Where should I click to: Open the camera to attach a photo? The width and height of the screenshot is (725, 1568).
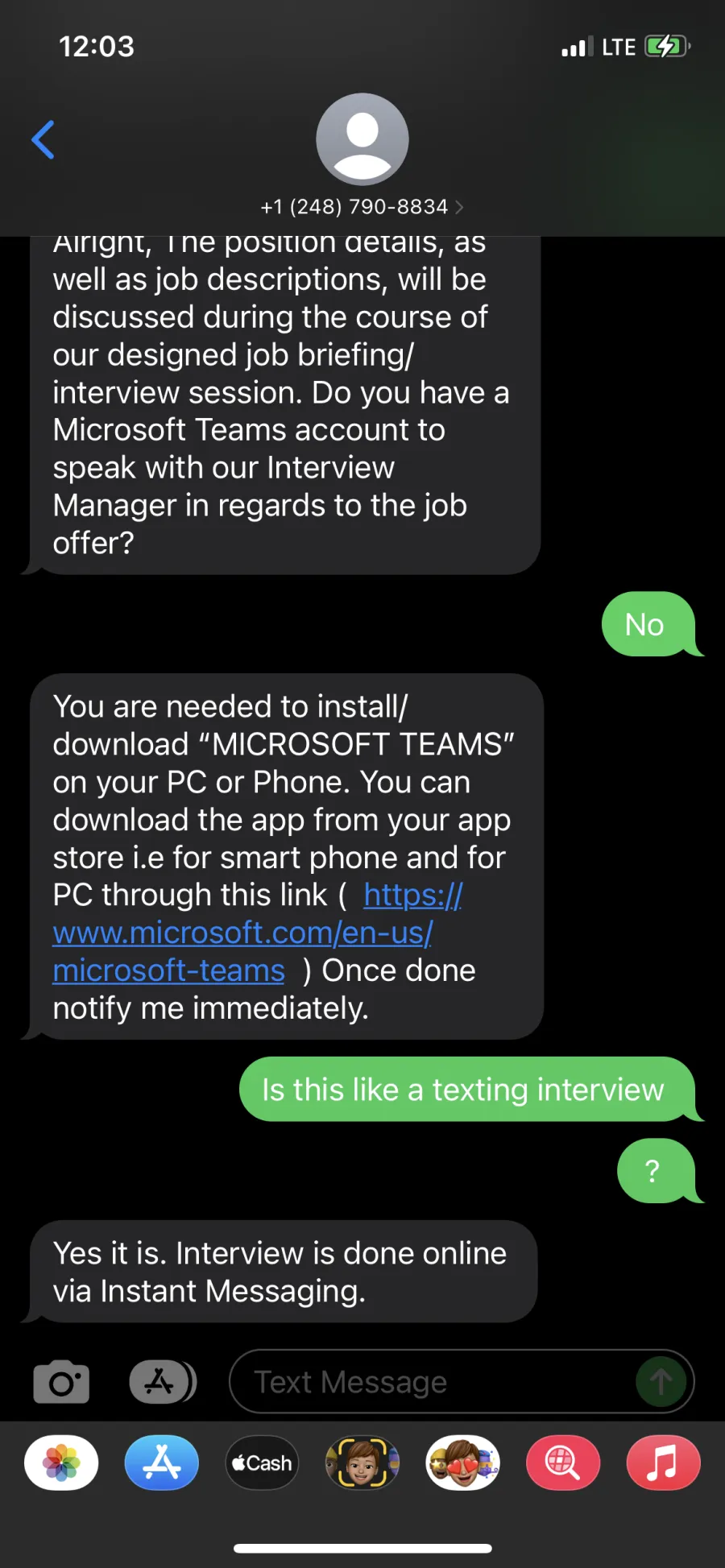coord(61,1382)
